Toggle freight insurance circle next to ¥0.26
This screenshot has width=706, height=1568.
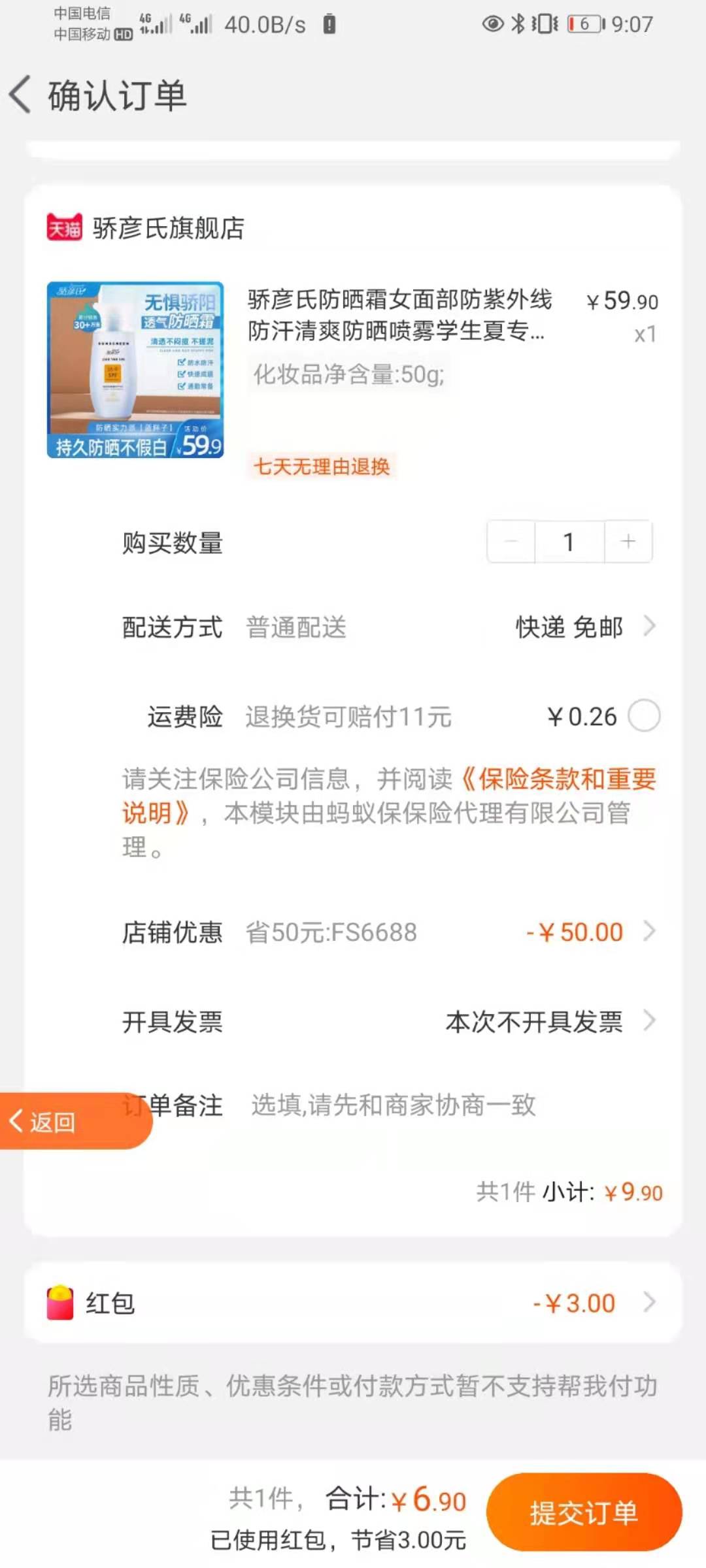click(x=645, y=716)
